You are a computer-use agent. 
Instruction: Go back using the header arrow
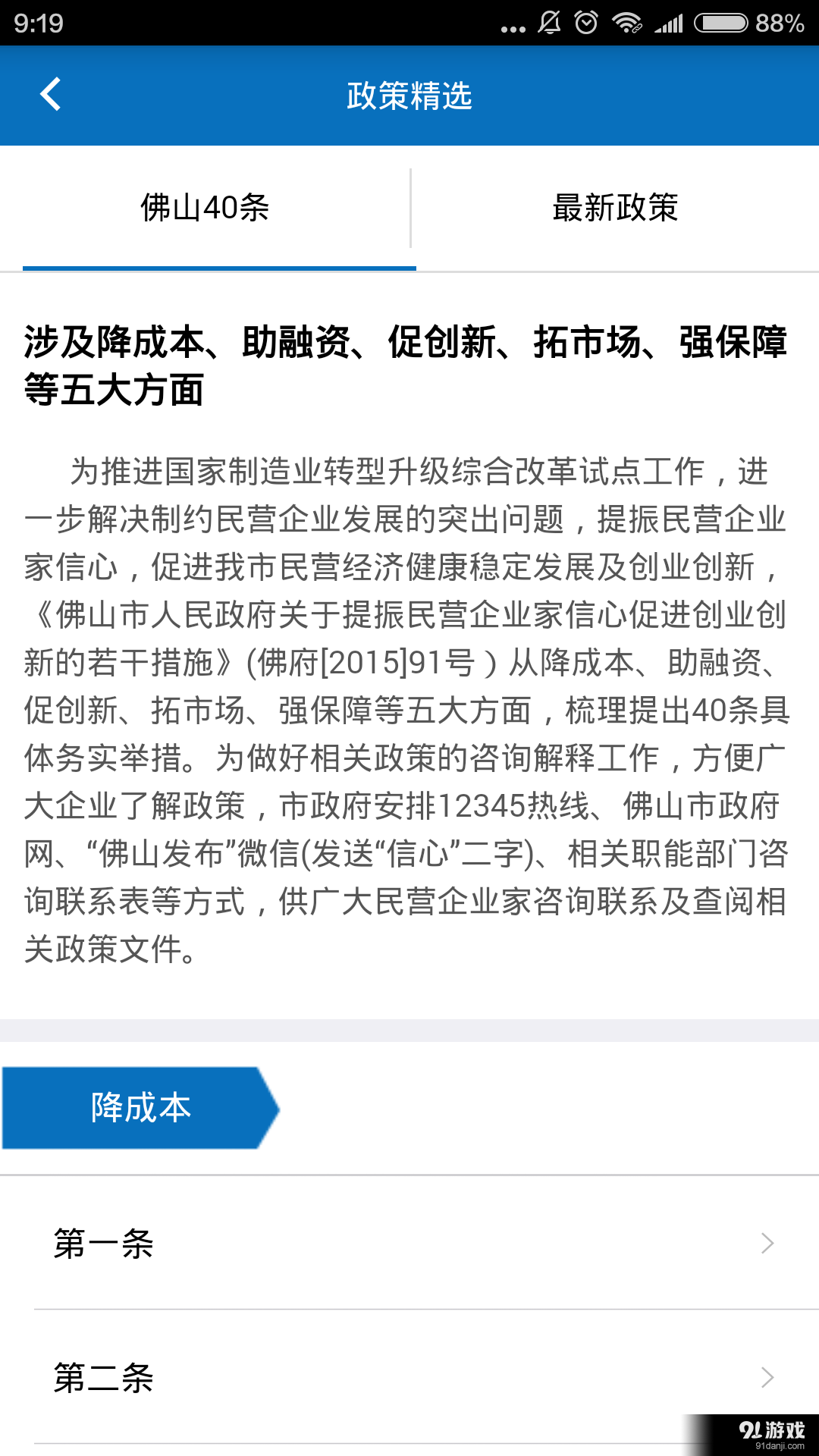(50, 95)
